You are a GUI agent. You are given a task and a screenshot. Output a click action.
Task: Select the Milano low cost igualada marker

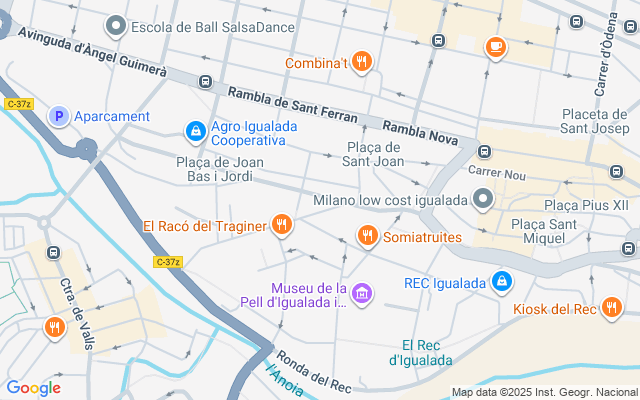(x=484, y=199)
